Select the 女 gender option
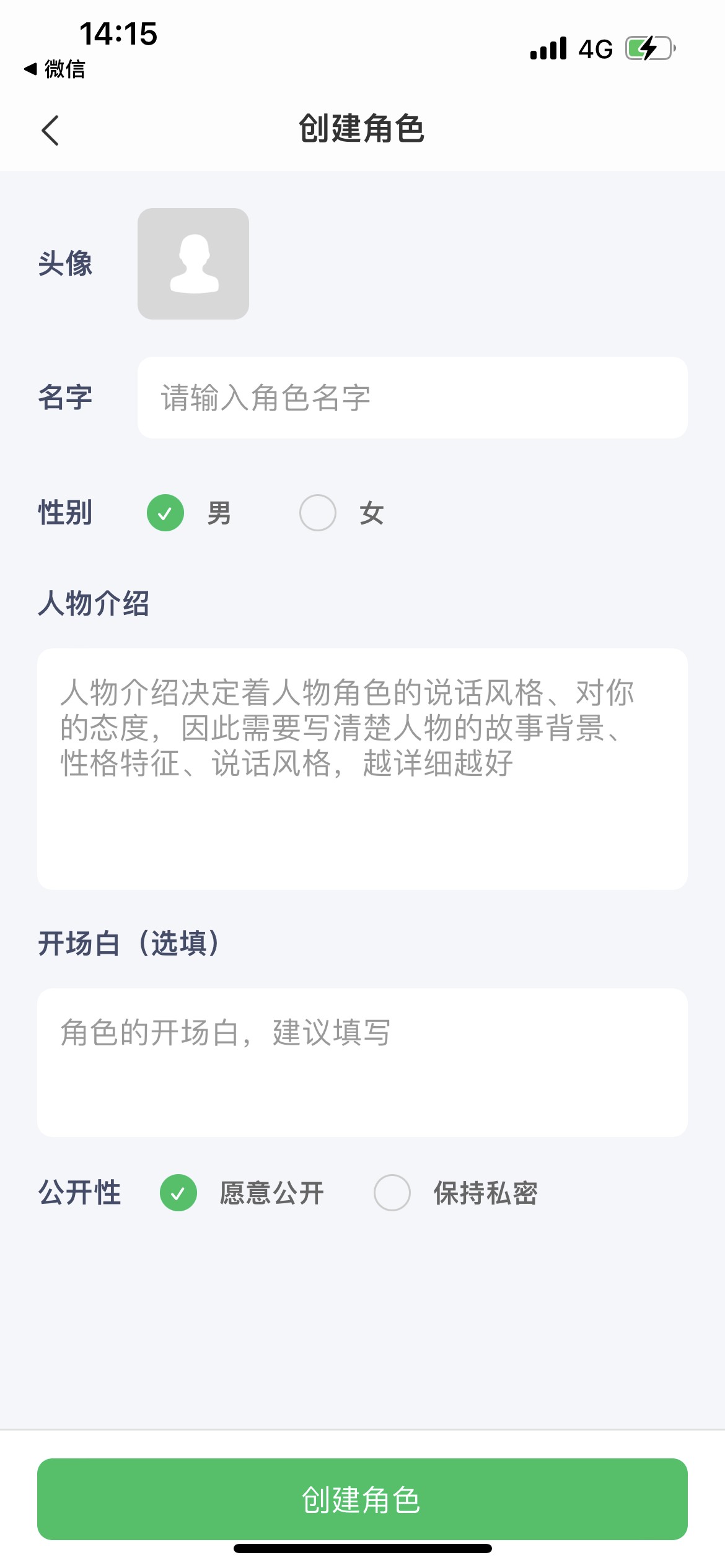 point(319,513)
